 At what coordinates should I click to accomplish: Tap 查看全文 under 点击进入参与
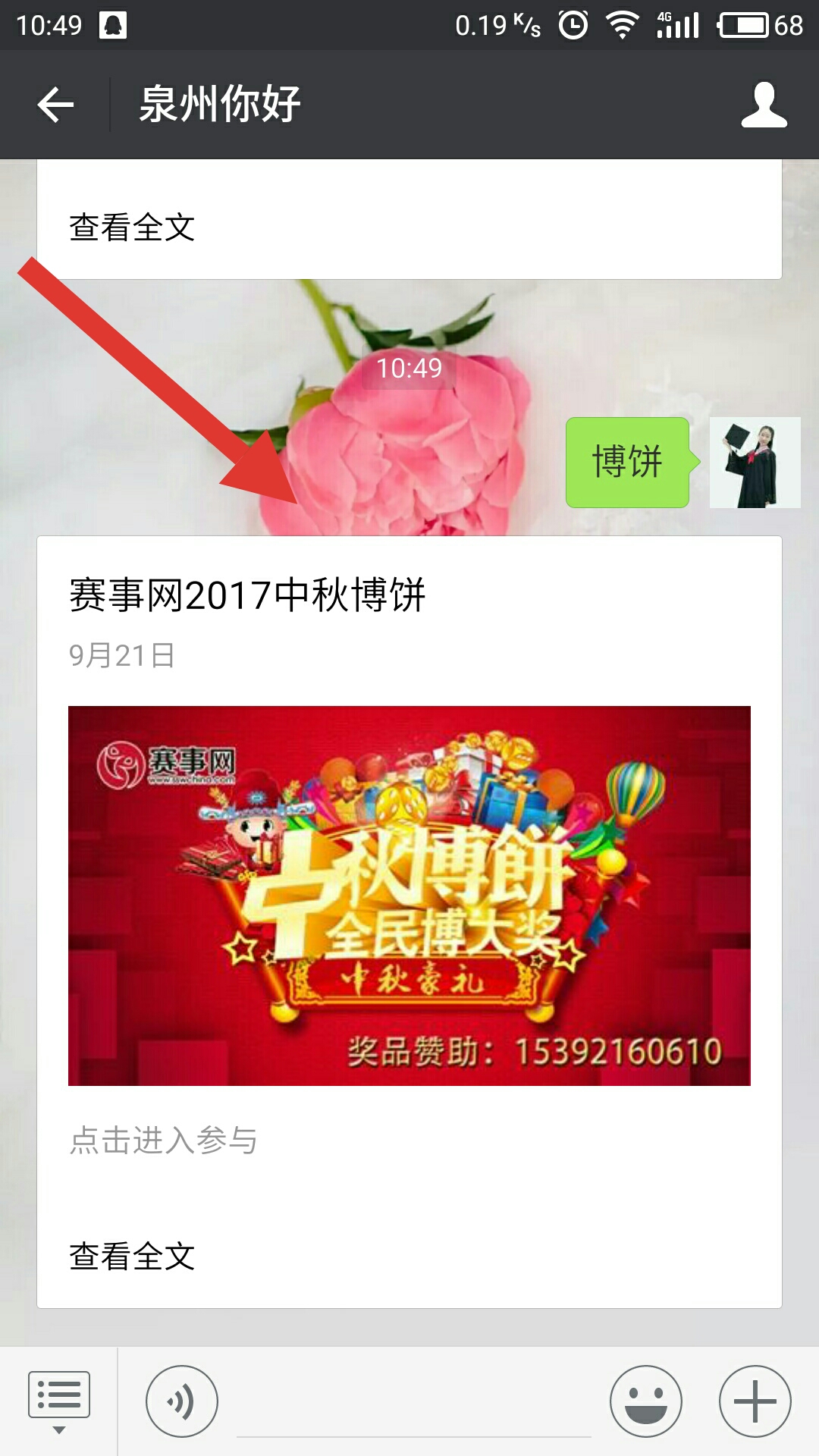click(x=132, y=1257)
